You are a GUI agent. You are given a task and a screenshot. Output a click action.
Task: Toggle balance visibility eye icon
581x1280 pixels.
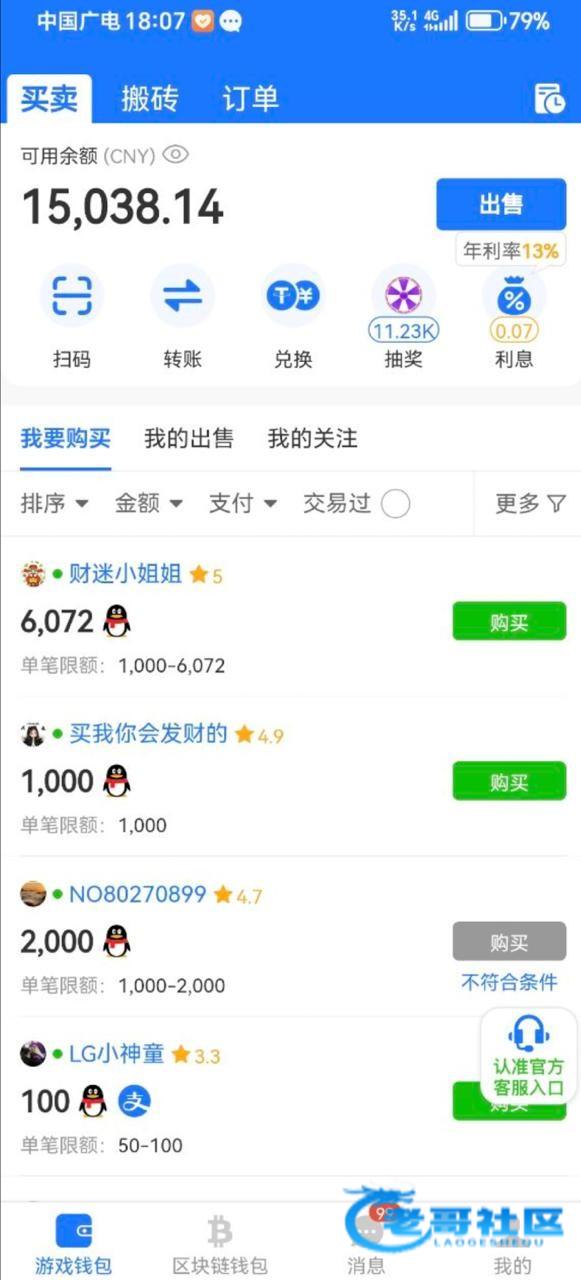click(x=176, y=155)
